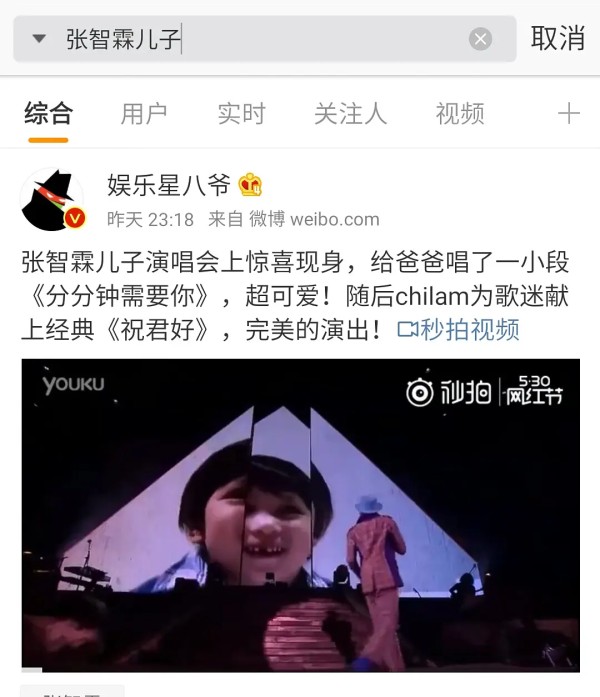Viewport: 600px width, 697px height.
Task: Open 娱乐星八爷's profile avatar
Action: pyautogui.click(x=52, y=200)
